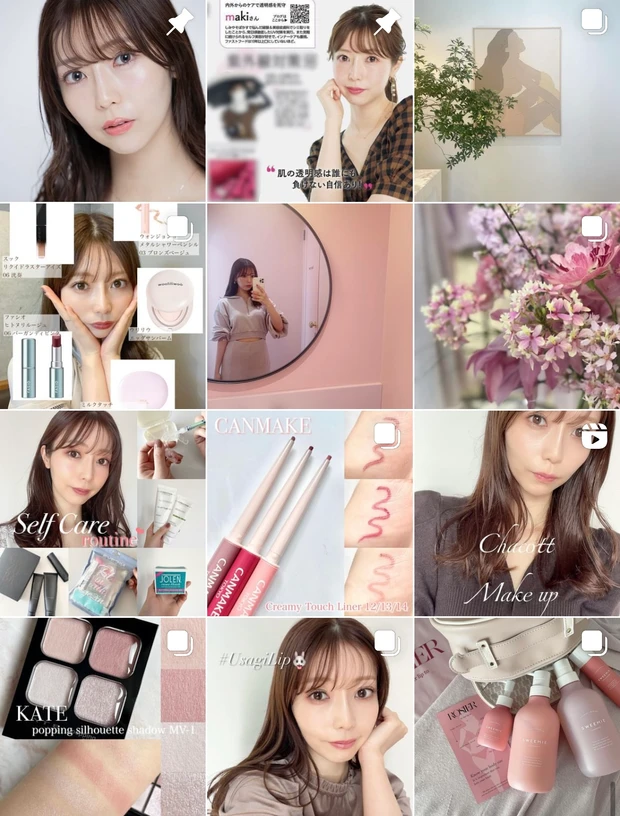This screenshot has width=620, height=816.
Task: Open the Self Care routine post
Action: pyautogui.click(x=102, y=513)
